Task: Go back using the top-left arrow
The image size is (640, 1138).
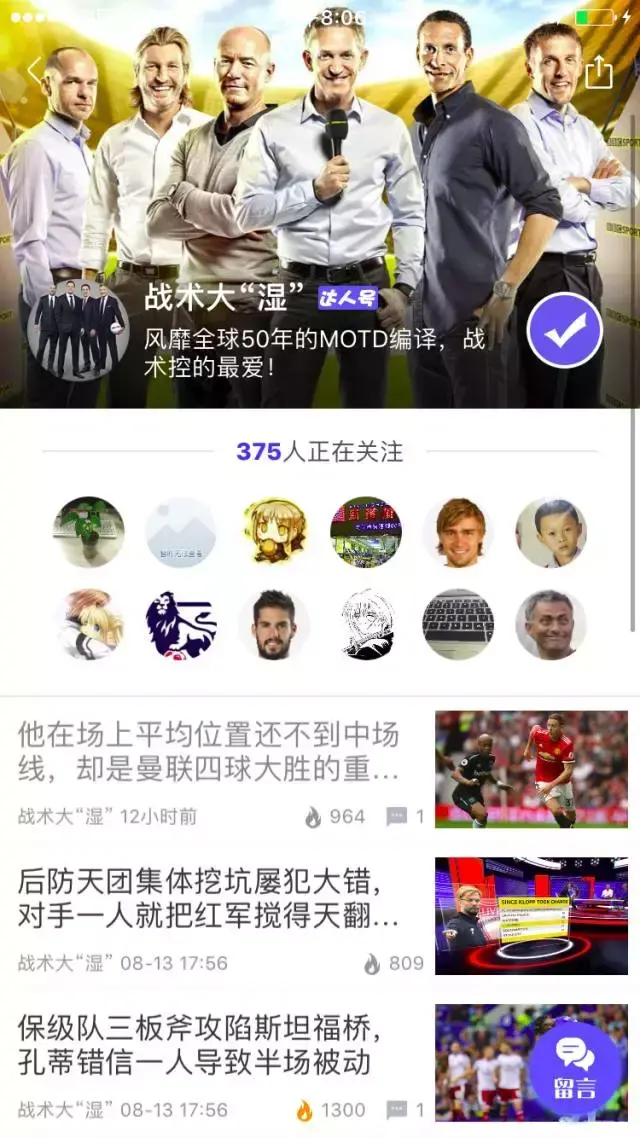Action: 35,70
